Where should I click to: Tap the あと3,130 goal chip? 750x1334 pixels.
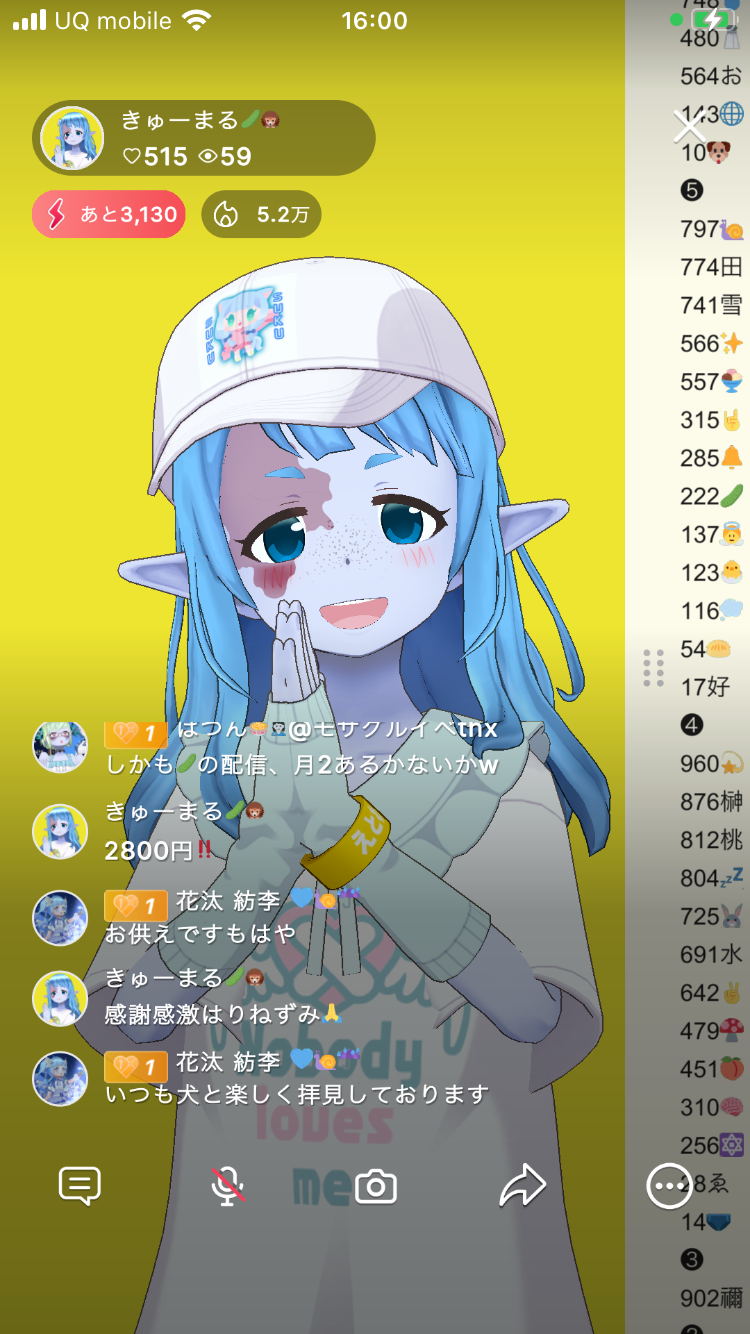109,214
